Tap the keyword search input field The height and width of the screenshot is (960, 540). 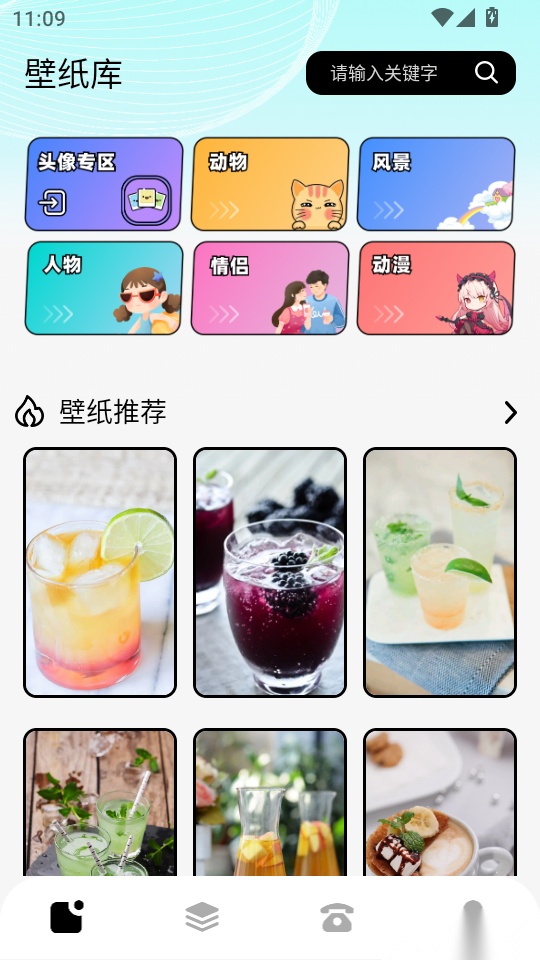coord(411,73)
